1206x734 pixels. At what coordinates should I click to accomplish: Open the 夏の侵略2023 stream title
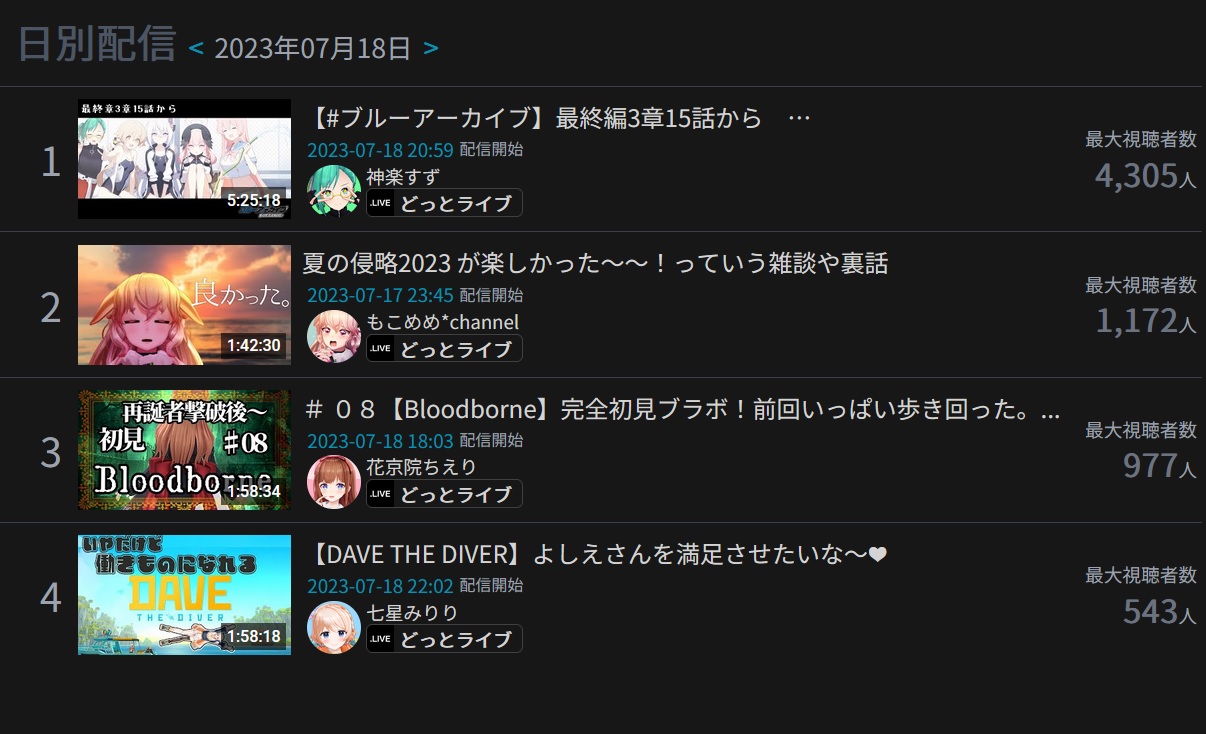(595, 263)
